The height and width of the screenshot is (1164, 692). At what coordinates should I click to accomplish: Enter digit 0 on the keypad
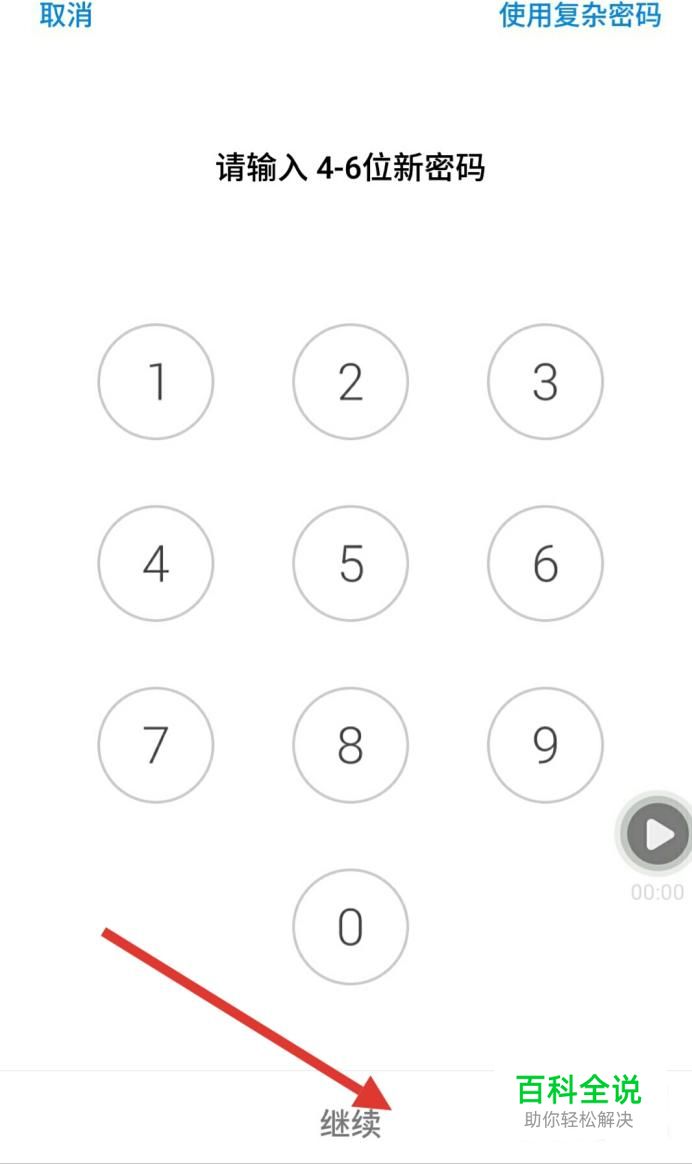click(350, 926)
